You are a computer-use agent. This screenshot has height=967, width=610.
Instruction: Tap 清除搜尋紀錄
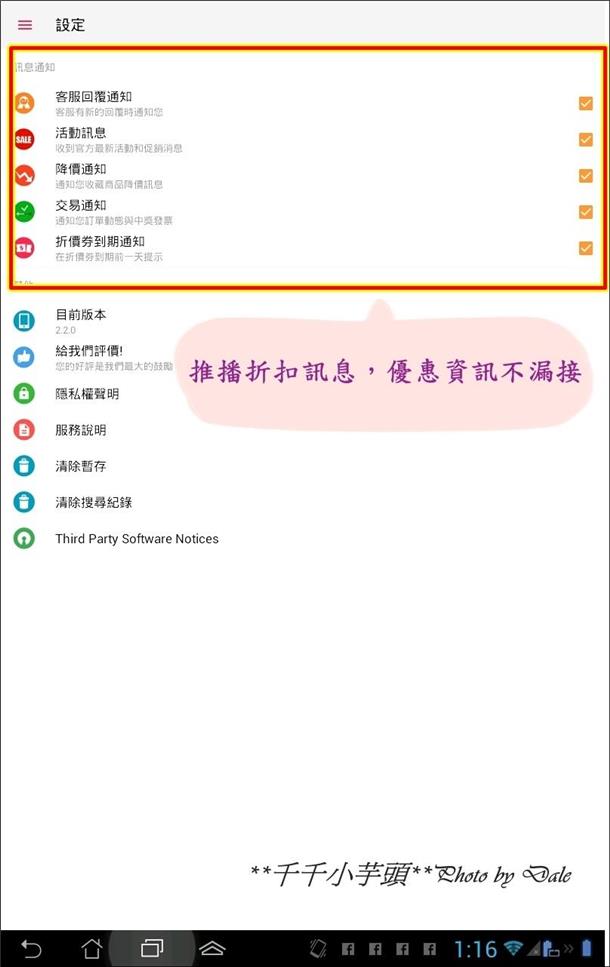point(93,502)
